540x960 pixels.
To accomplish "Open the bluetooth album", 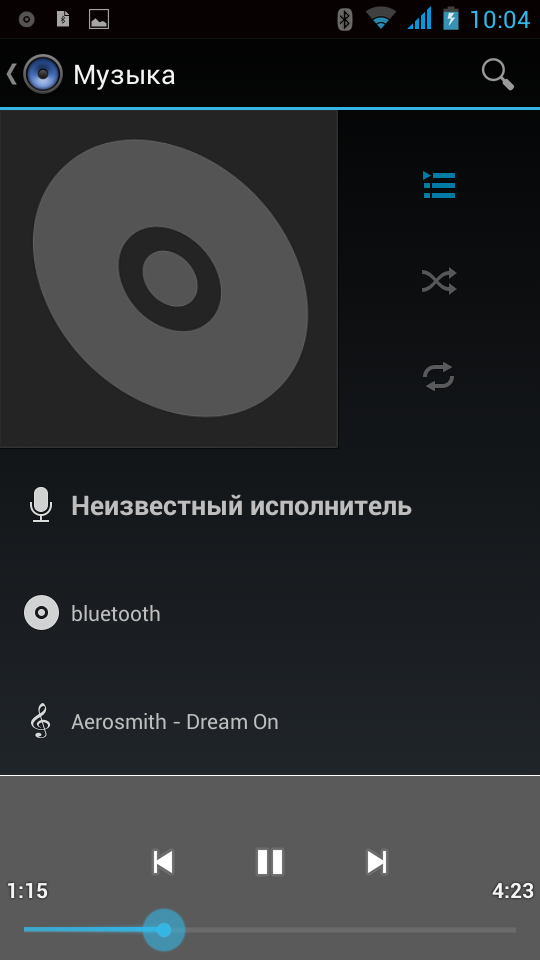I will (x=116, y=613).
